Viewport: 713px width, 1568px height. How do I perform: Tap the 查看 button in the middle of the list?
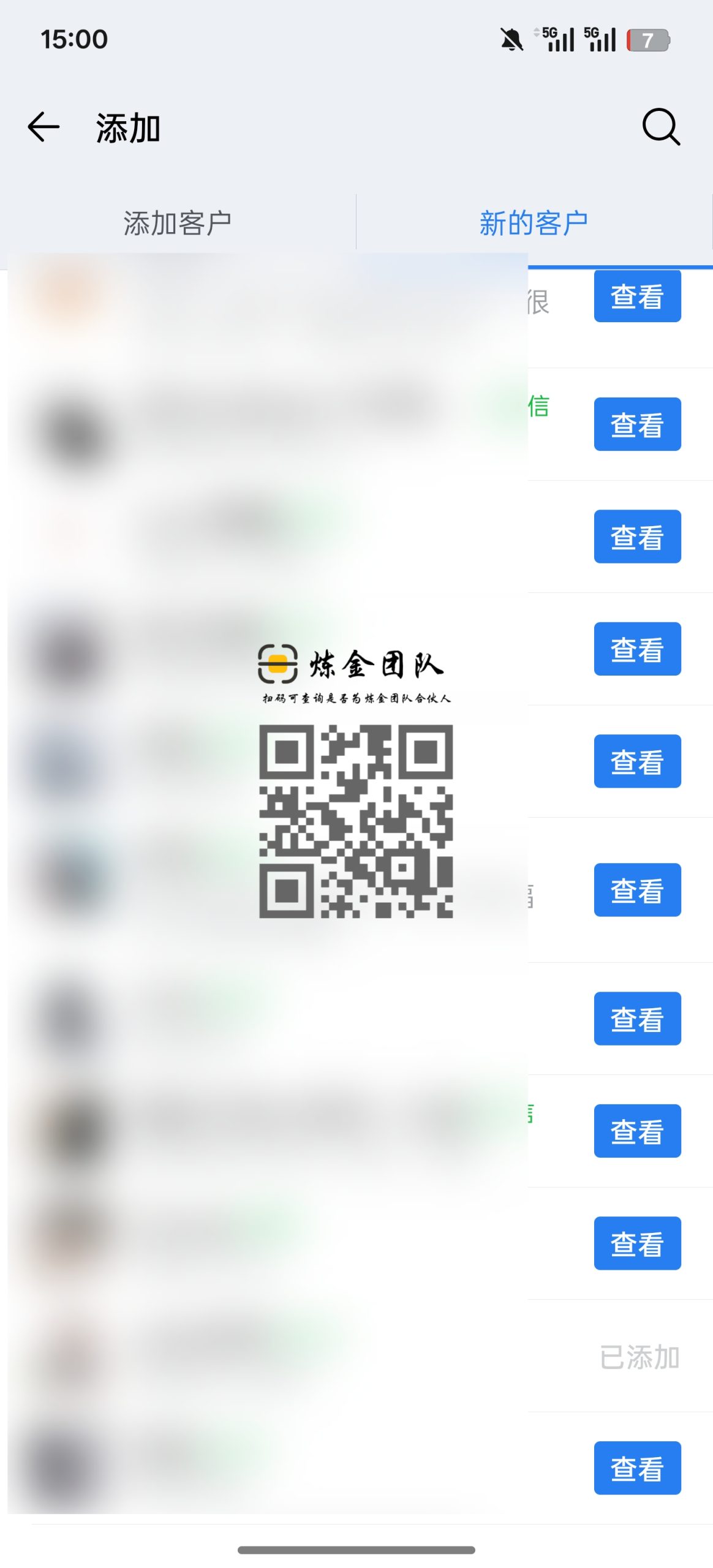[x=637, y=890]
